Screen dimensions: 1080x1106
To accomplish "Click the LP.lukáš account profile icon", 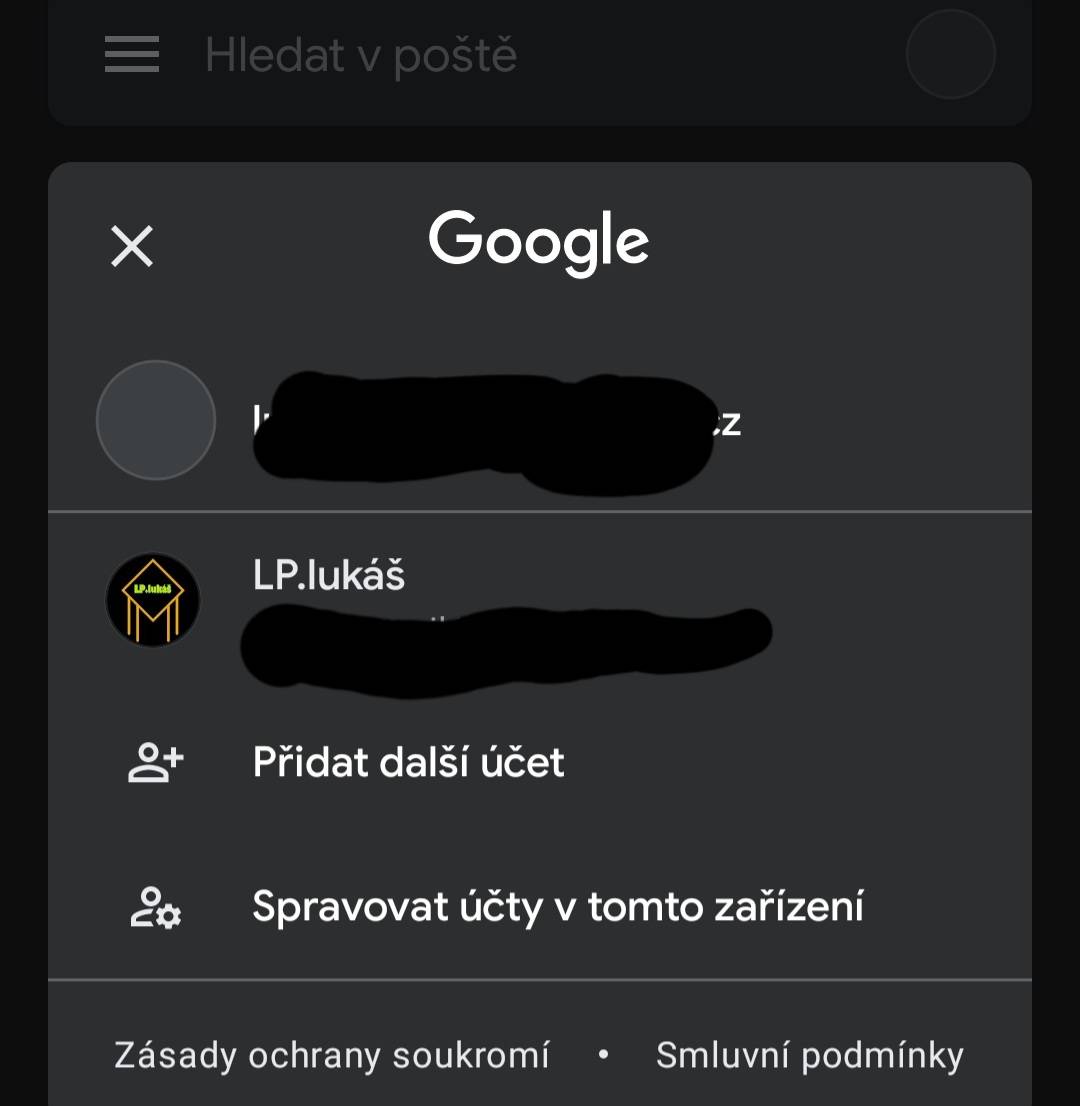I will click(153, 600).
